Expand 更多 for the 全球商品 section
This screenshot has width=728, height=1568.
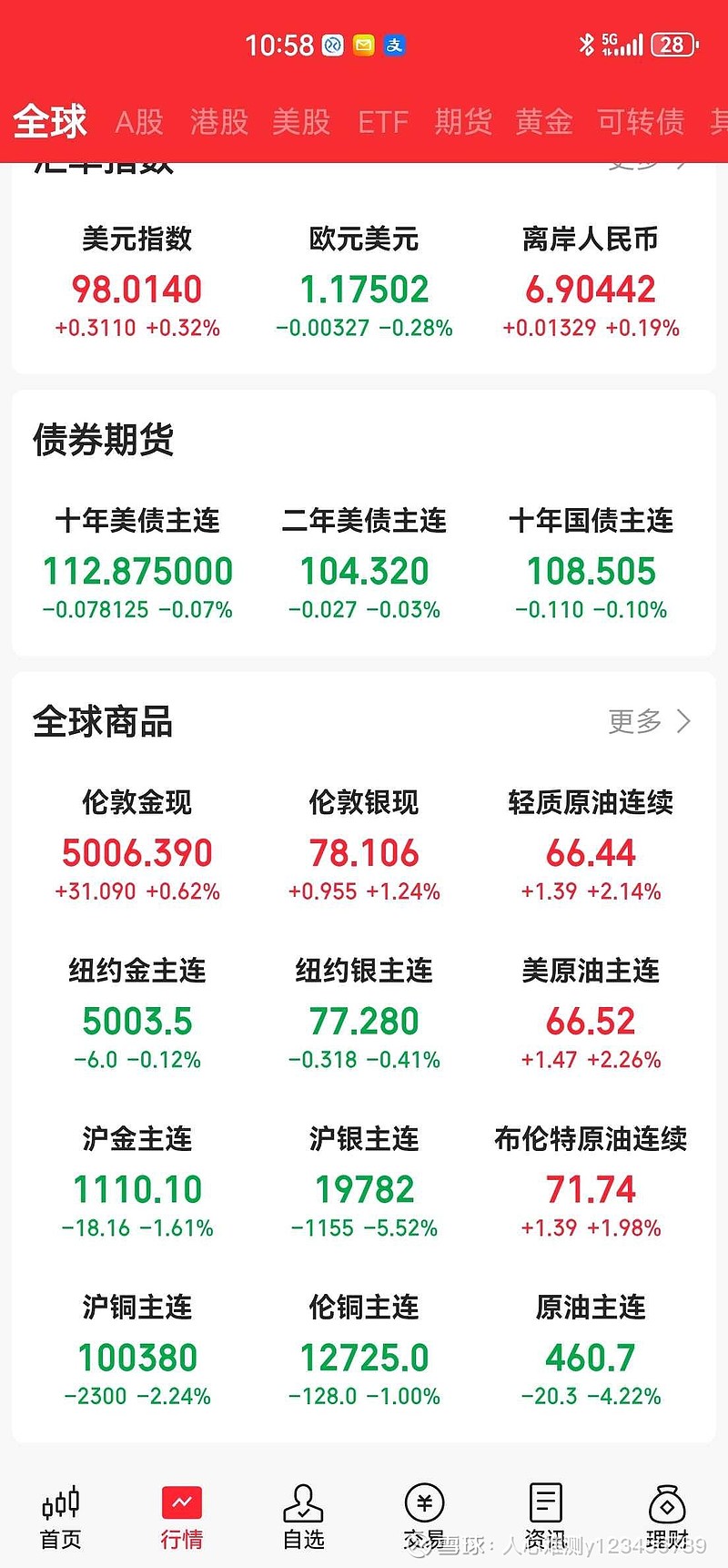coord(647,721)
